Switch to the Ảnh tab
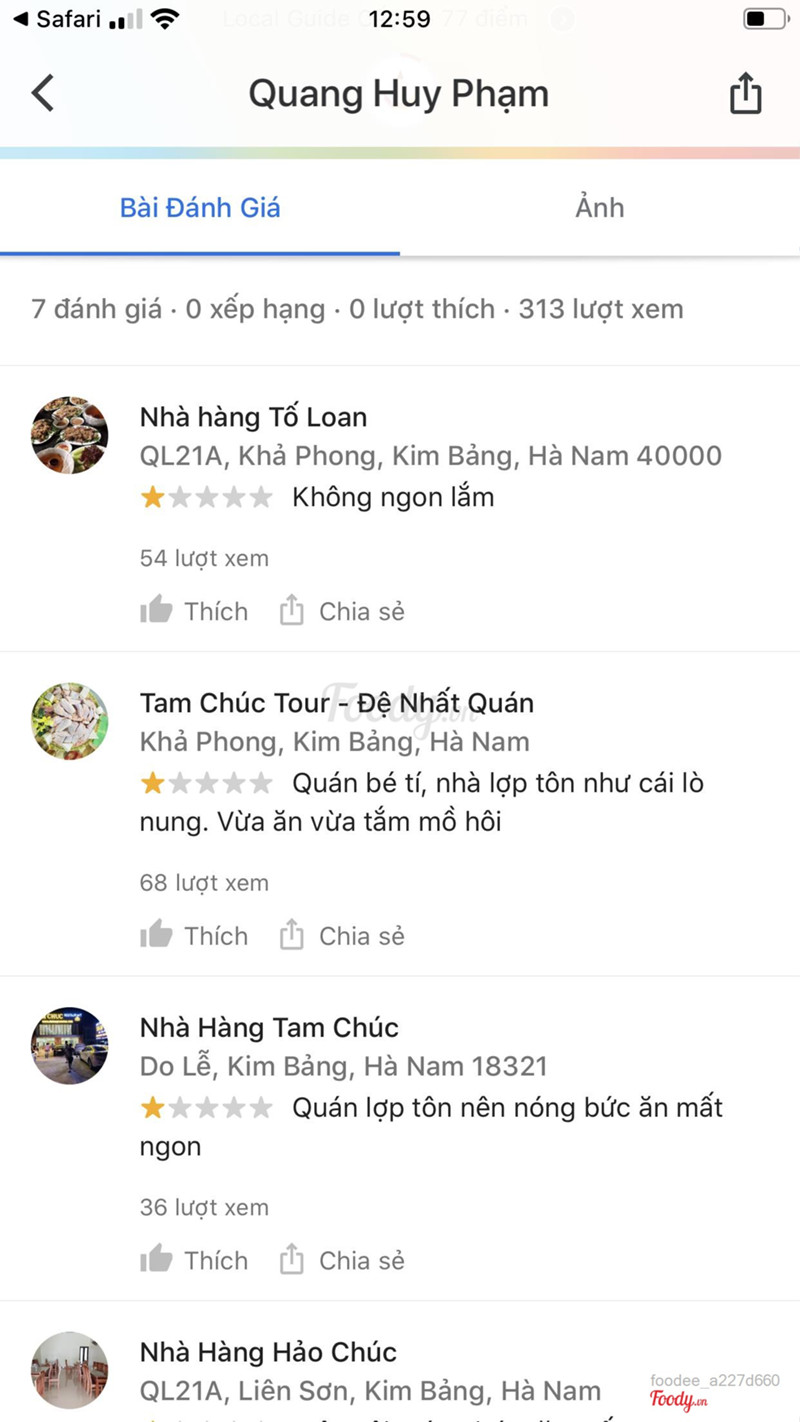Image resolution: width=800 pixels, height=1422 pixels. point(600,208)
